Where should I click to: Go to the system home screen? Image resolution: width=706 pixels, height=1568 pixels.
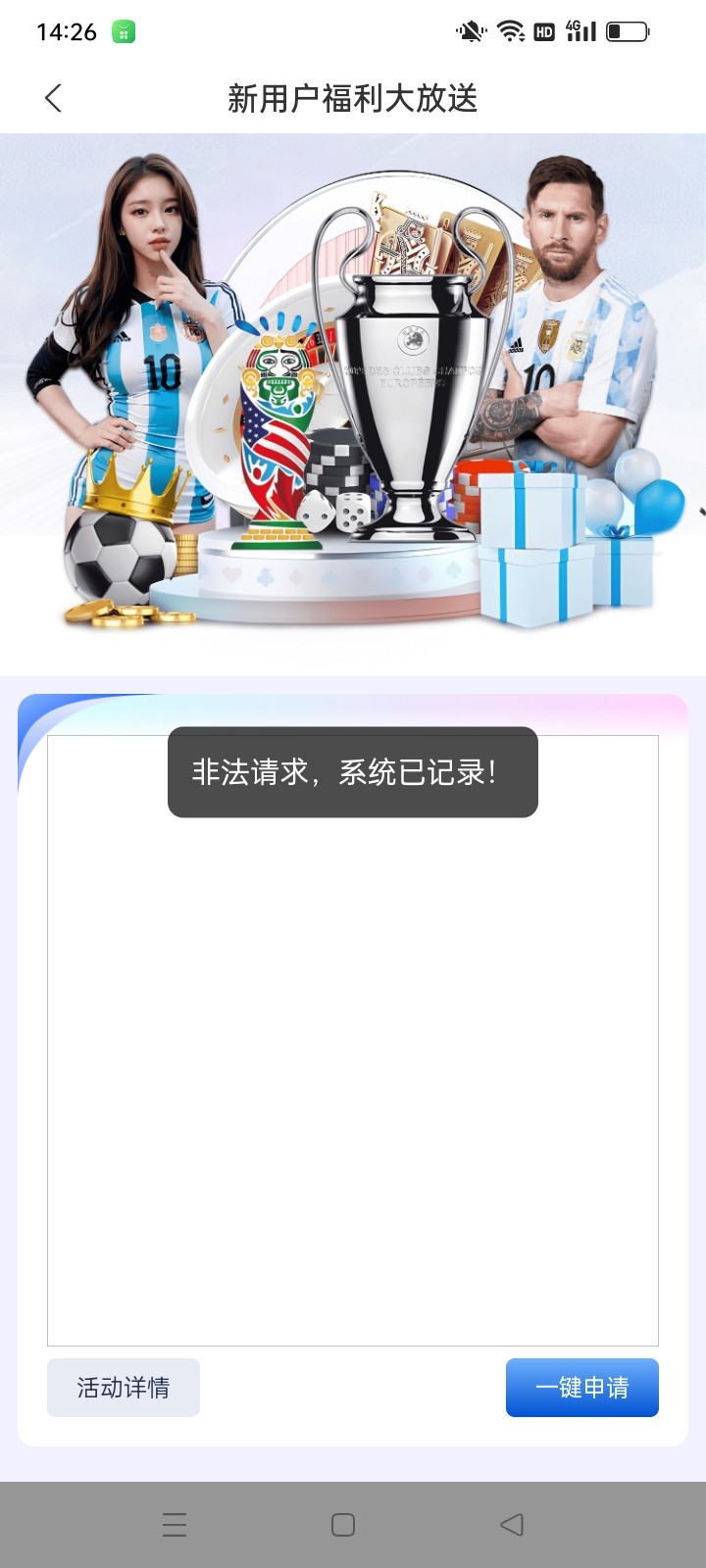(343, 1525)
